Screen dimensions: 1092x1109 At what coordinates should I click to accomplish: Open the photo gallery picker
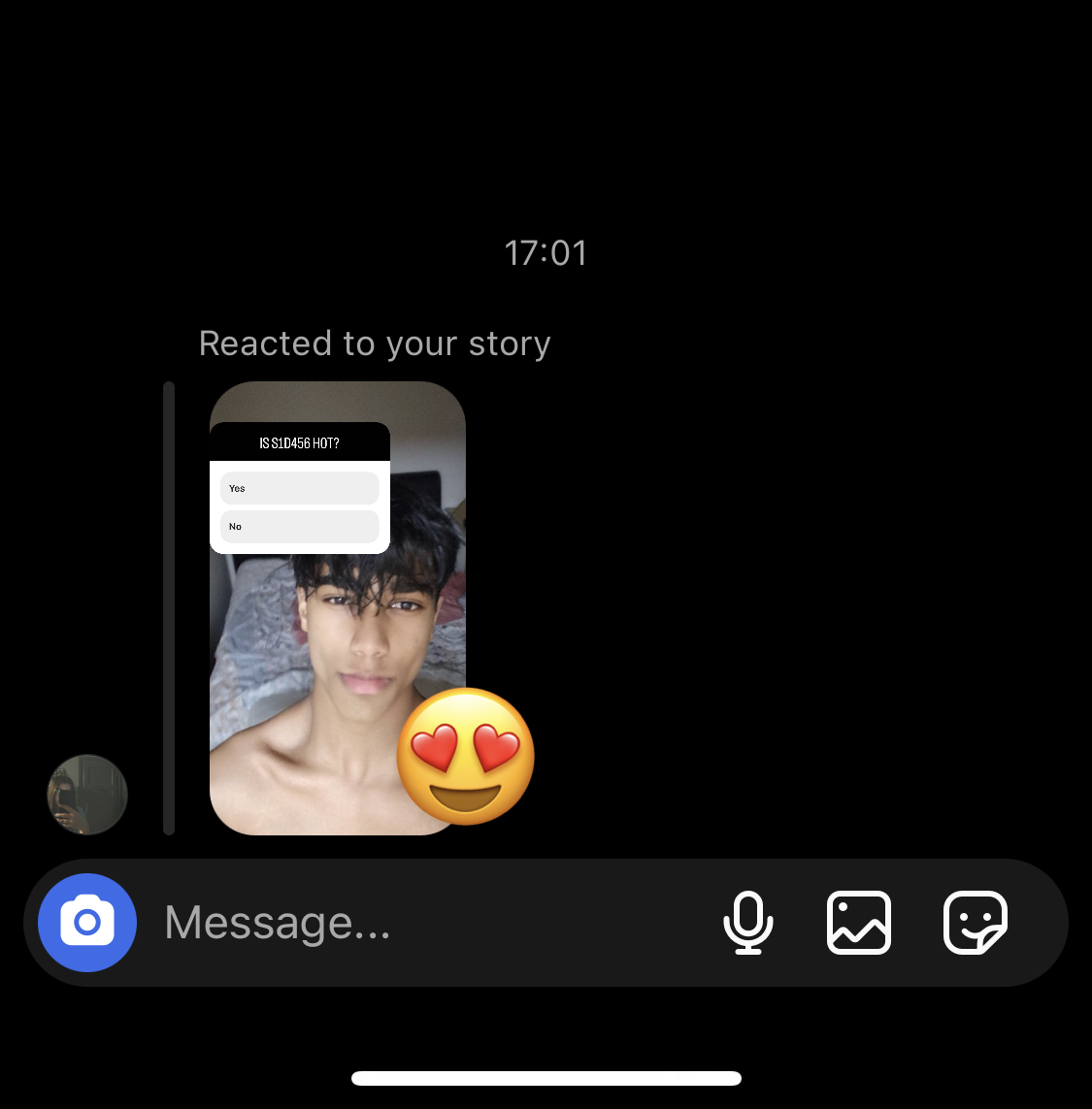[859, 923]
